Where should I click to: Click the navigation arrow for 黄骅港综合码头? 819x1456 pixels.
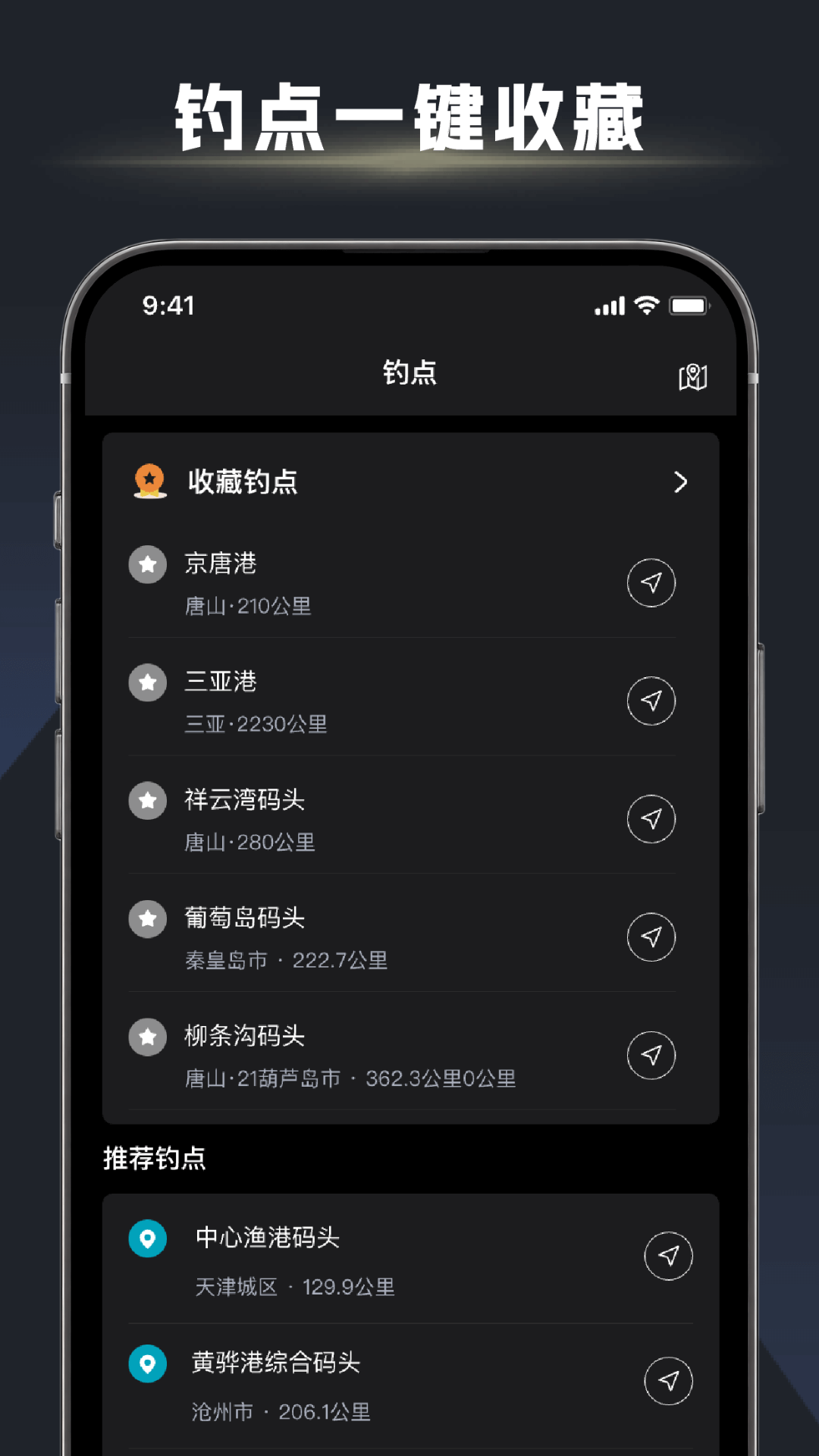tap(668, 1381)
